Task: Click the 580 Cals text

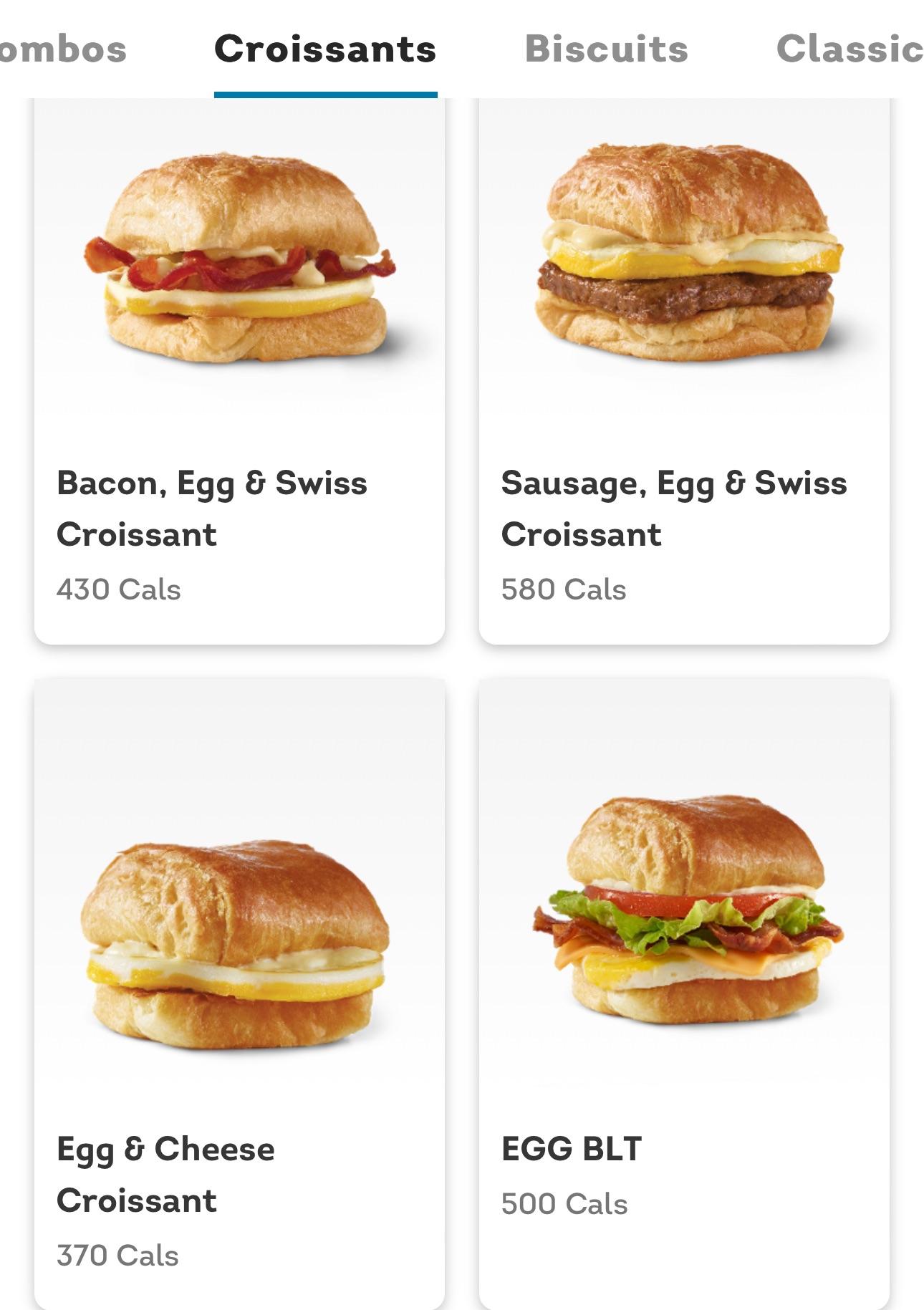Action: (x=564, y=589)
